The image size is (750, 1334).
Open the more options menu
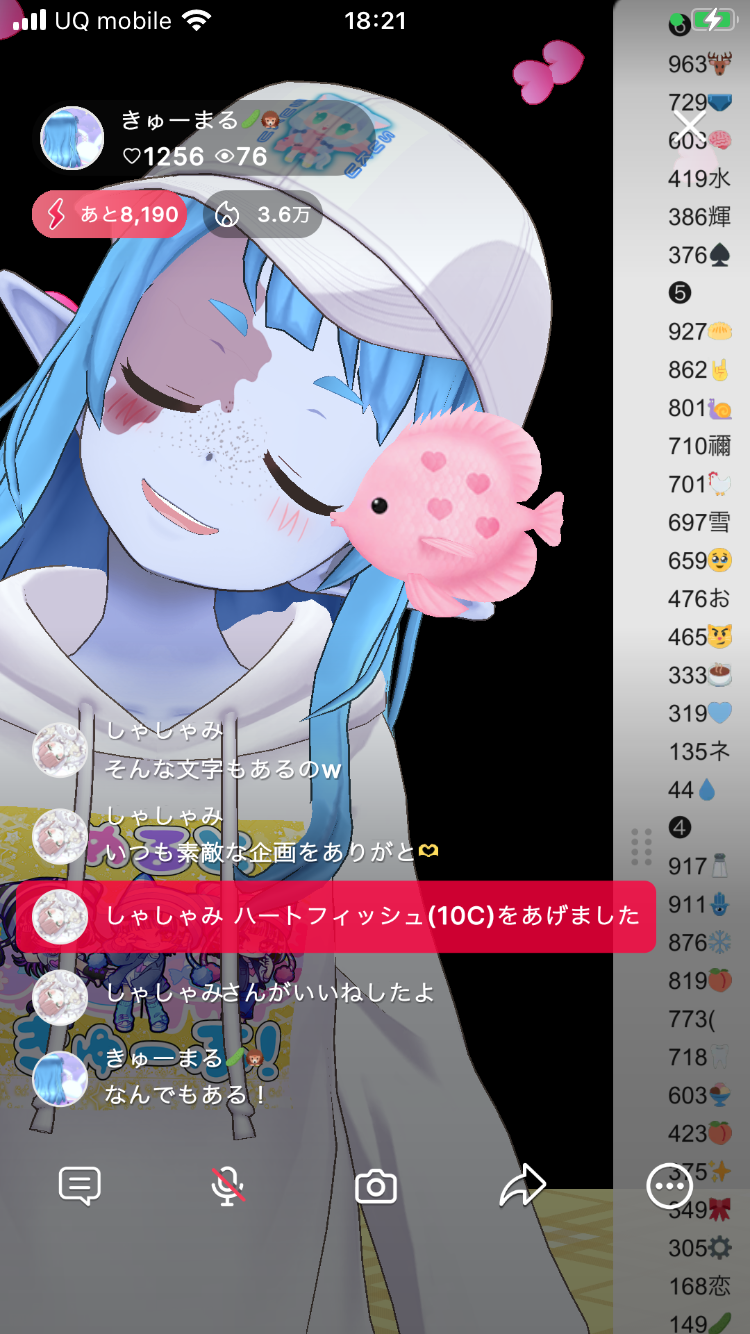coord(669,1186)
